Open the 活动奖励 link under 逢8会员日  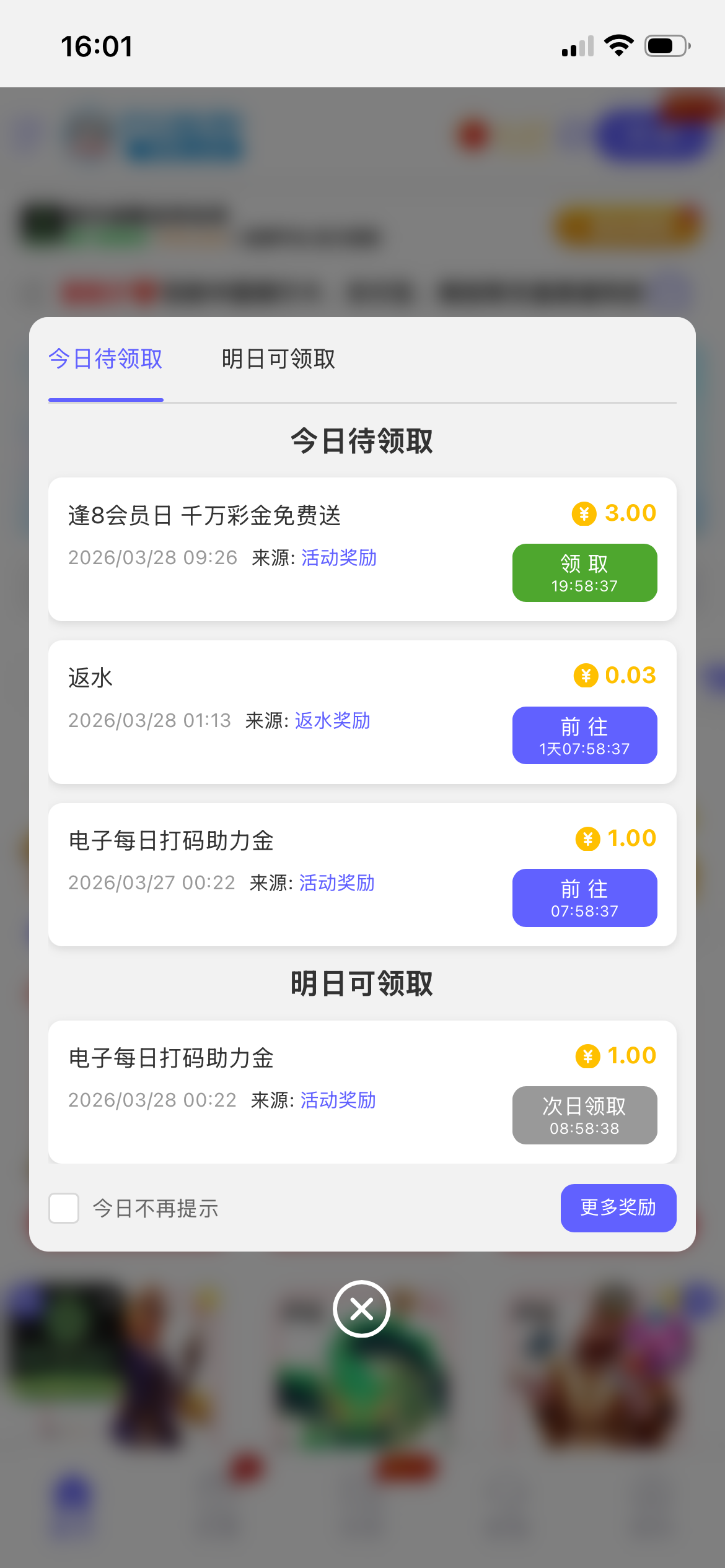click(339, 558)
